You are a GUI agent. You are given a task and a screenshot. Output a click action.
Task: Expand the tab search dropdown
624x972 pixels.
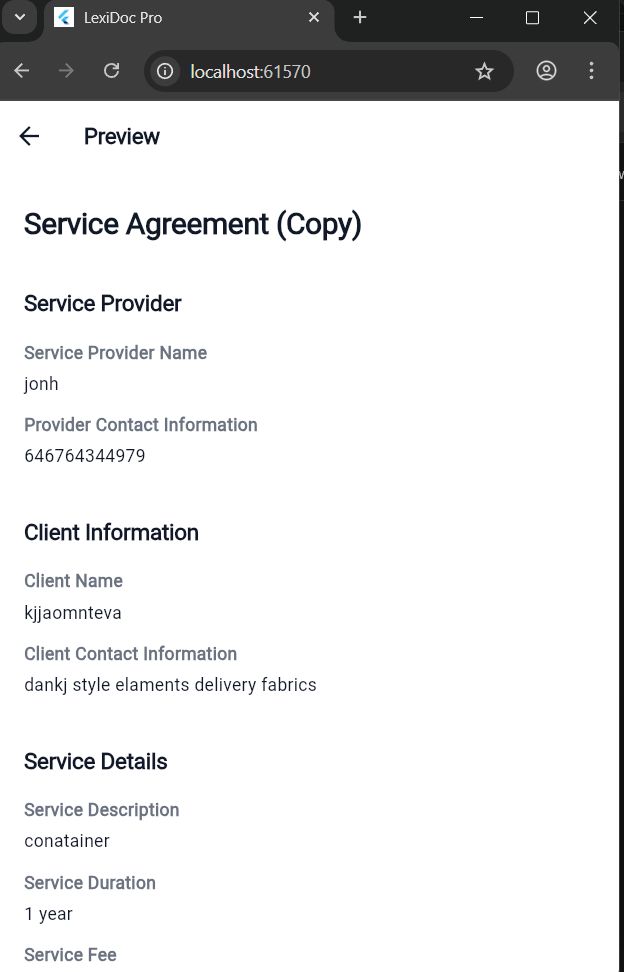[19, 17]
